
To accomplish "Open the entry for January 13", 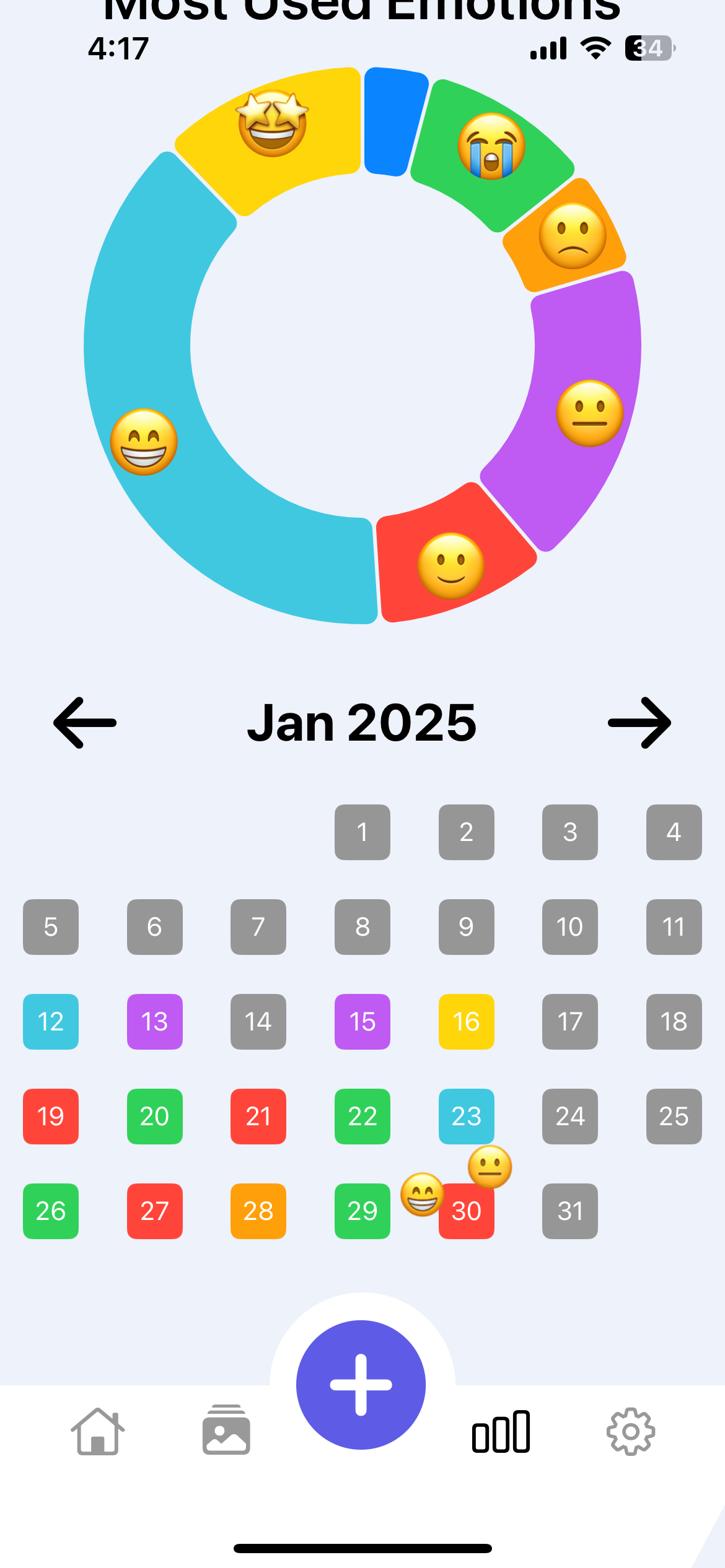I will pos(155,1022).
